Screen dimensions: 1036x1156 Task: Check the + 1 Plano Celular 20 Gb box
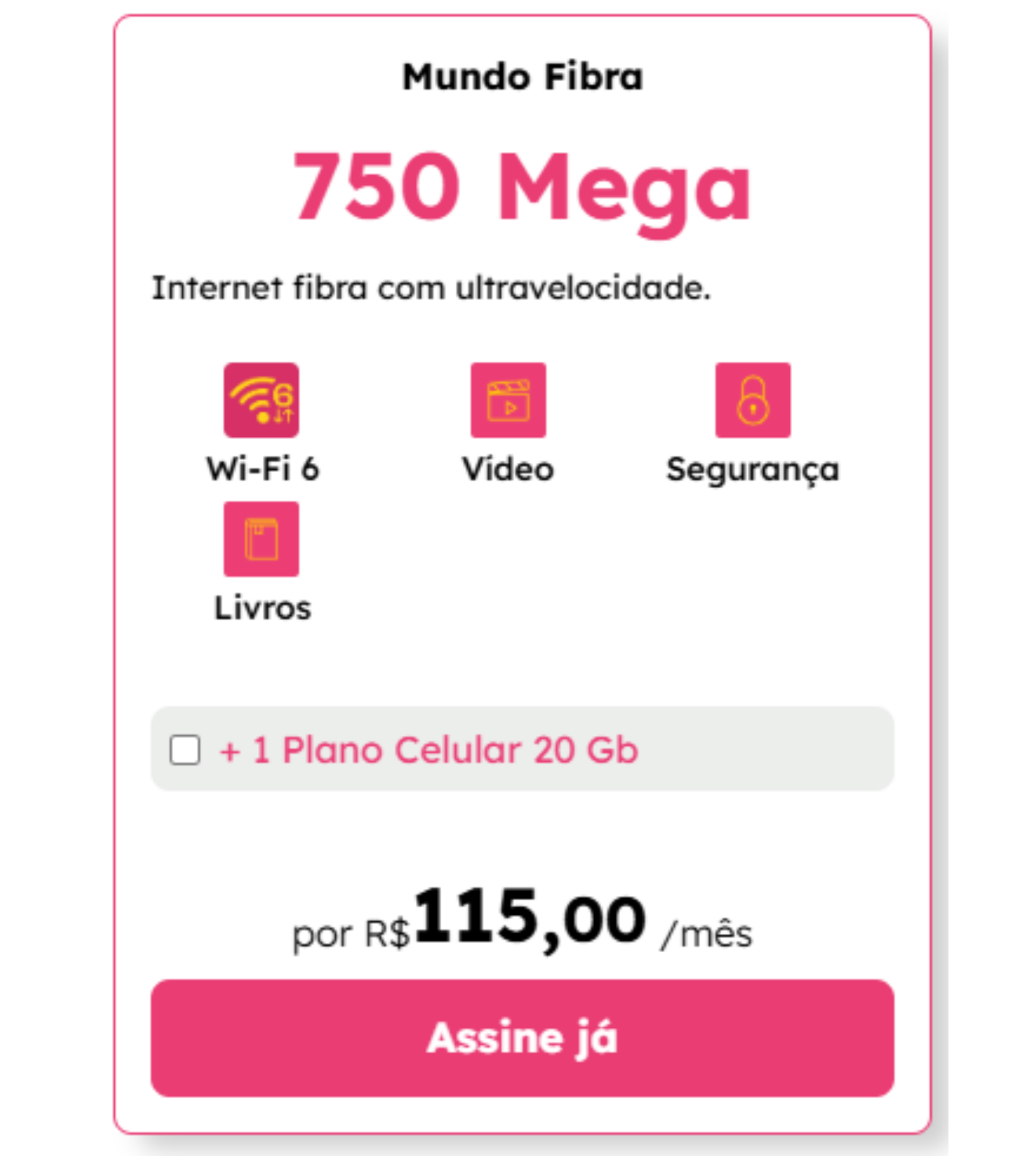pyautogui.click(x=185, y=750)
